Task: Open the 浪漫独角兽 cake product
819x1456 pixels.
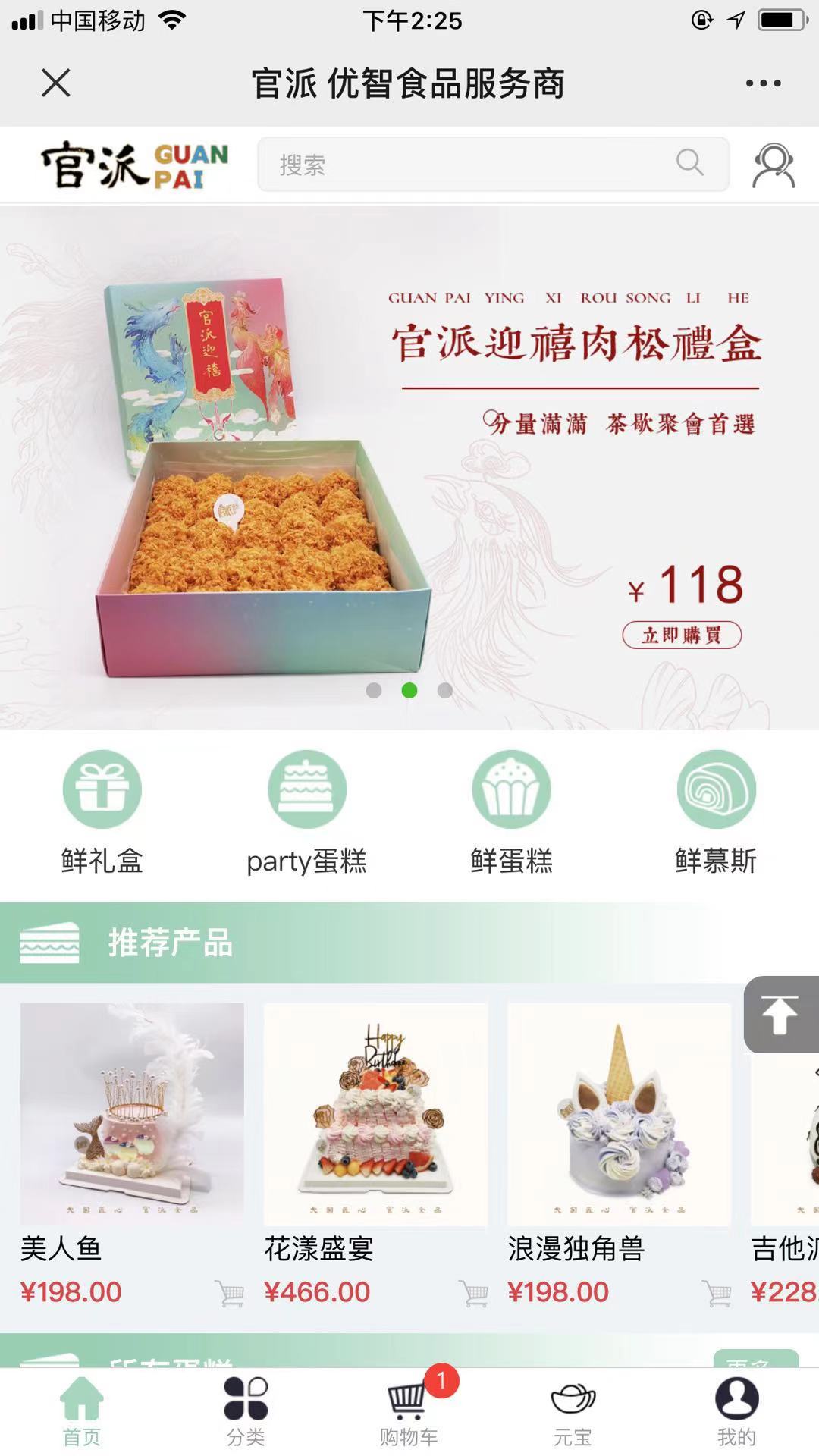Action: (x=619, y=1115)
